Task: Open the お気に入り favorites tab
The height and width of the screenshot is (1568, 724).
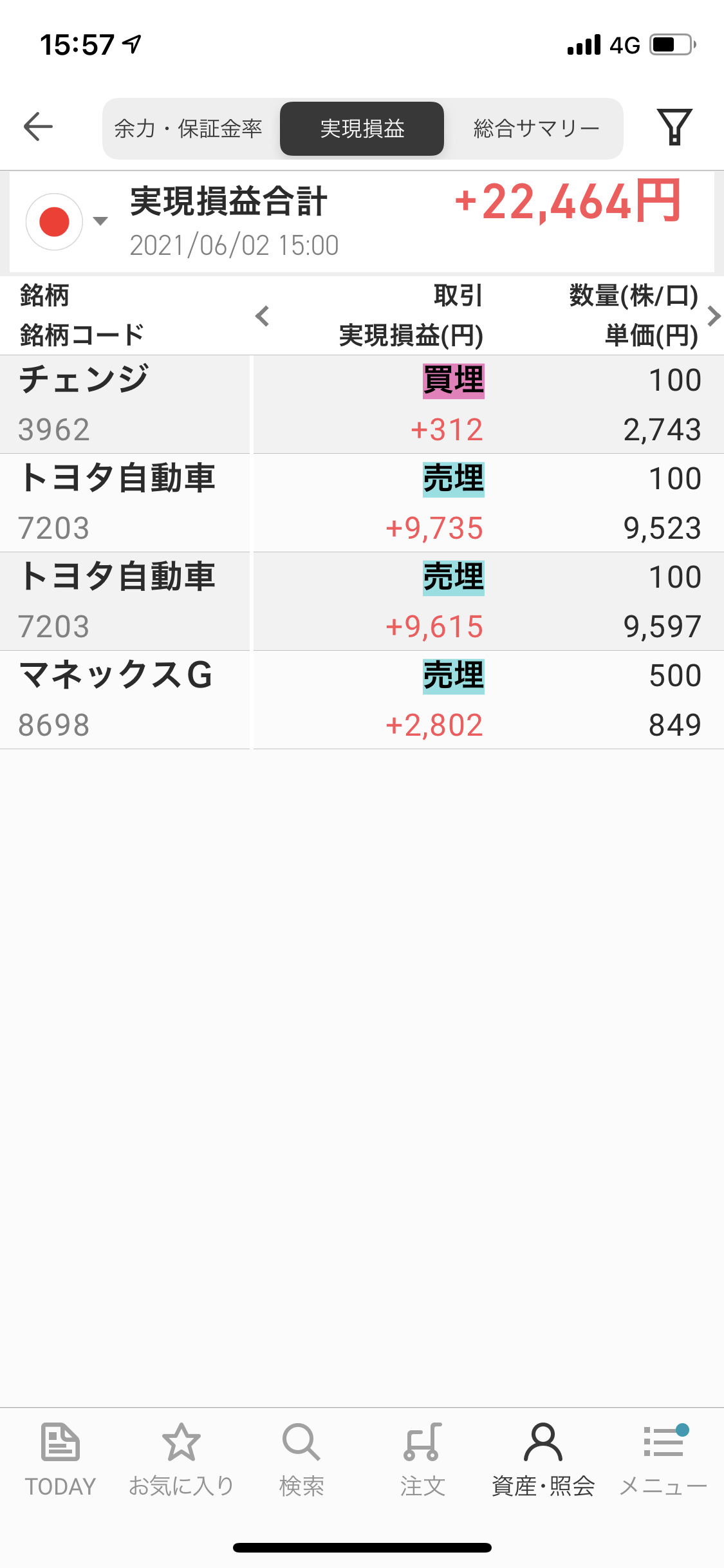Action: 181,1460
